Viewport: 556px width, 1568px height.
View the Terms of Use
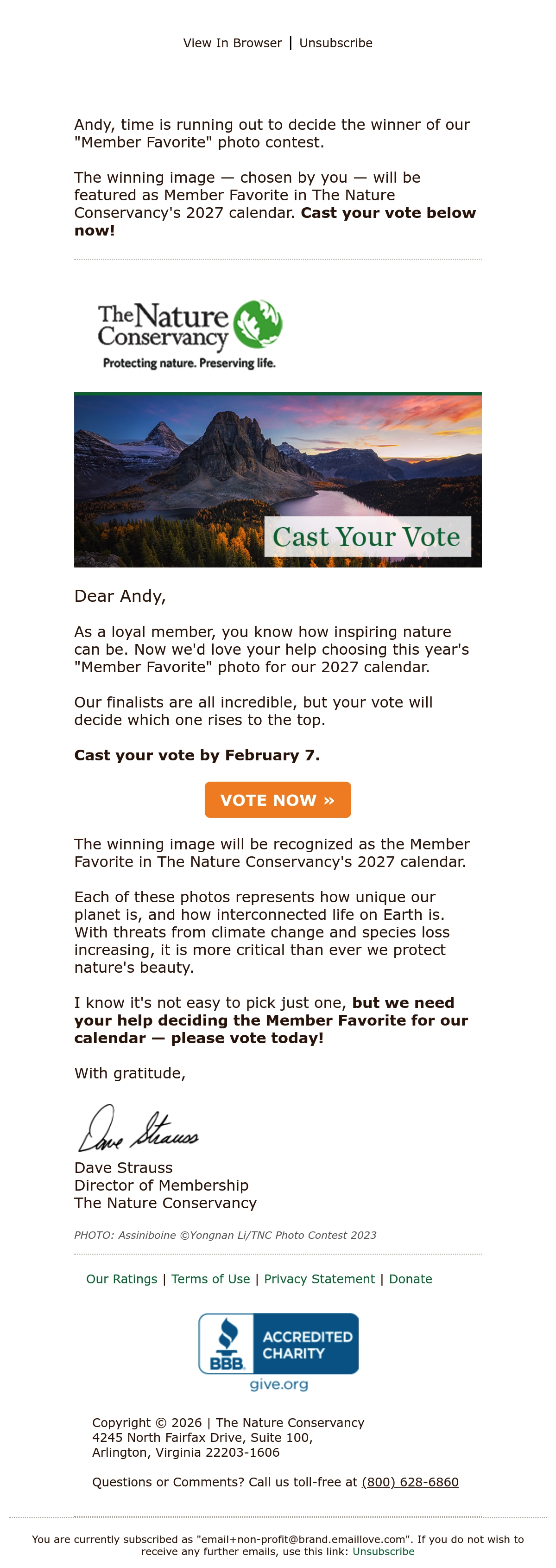[x=210, y=1279]
